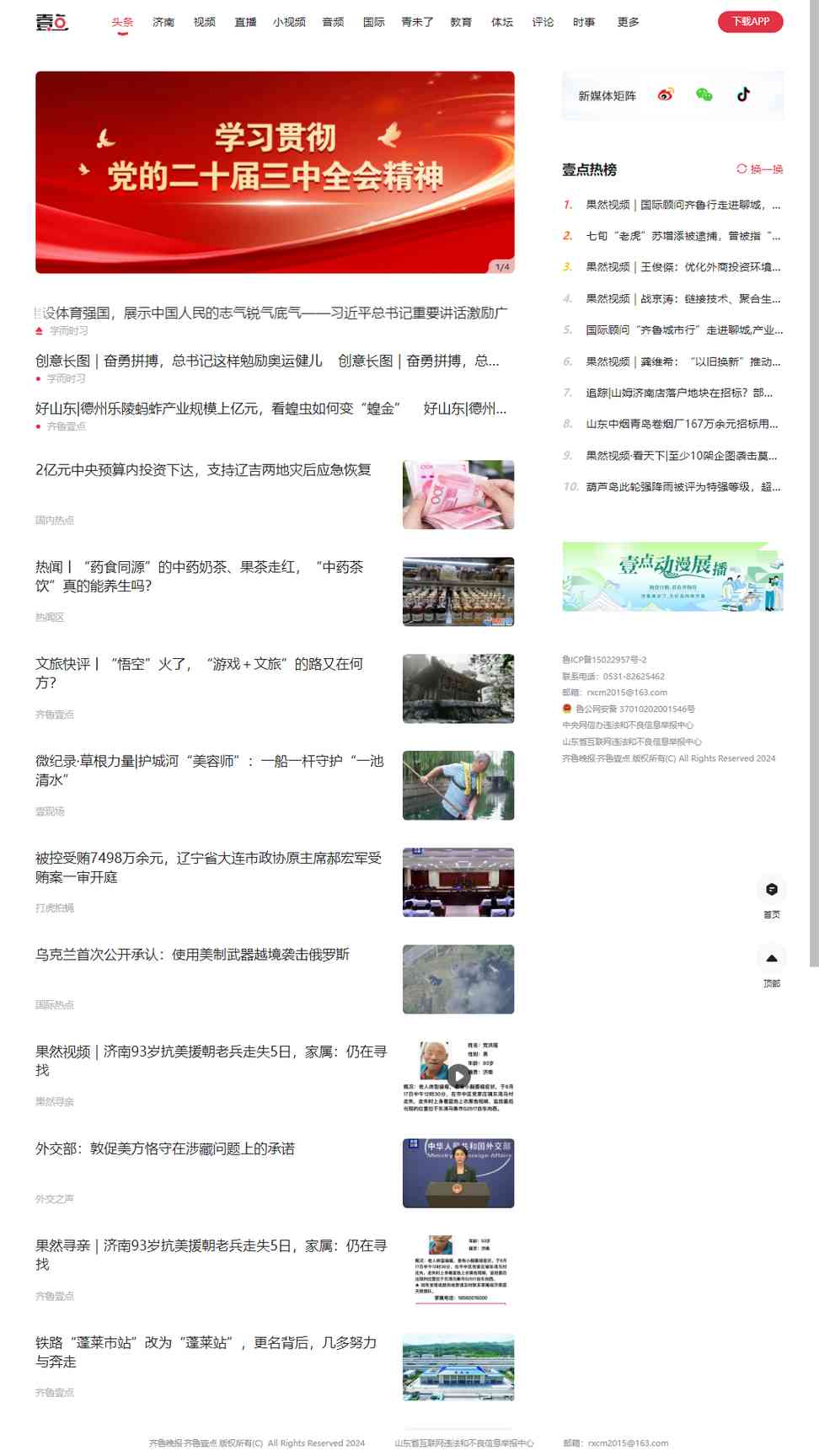Viewport: 819px width, 1456px height.
Task: Refresh hot list with 换一换
Action: pos(760,169)
